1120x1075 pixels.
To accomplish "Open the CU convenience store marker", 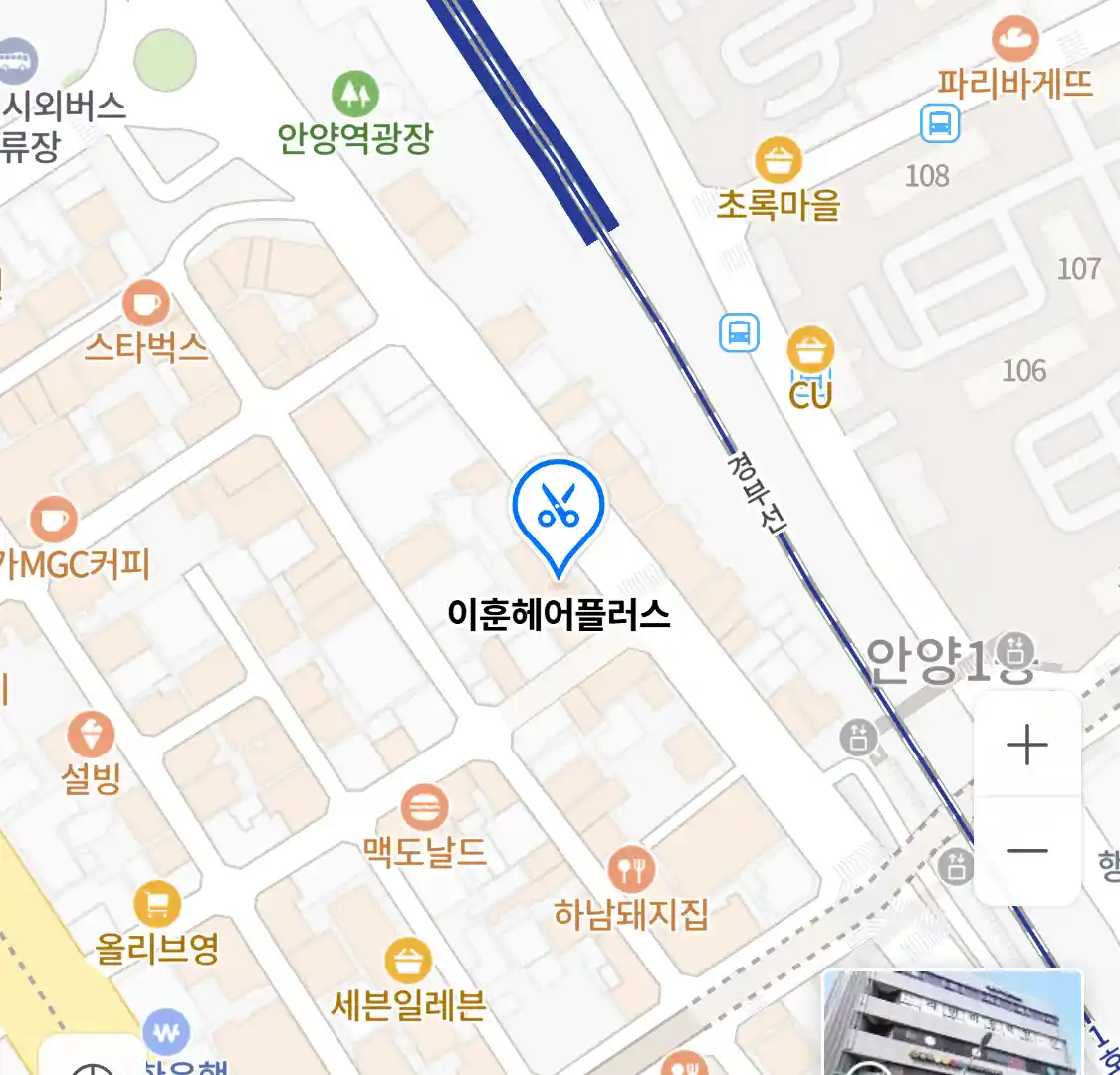I will point(810,351).
